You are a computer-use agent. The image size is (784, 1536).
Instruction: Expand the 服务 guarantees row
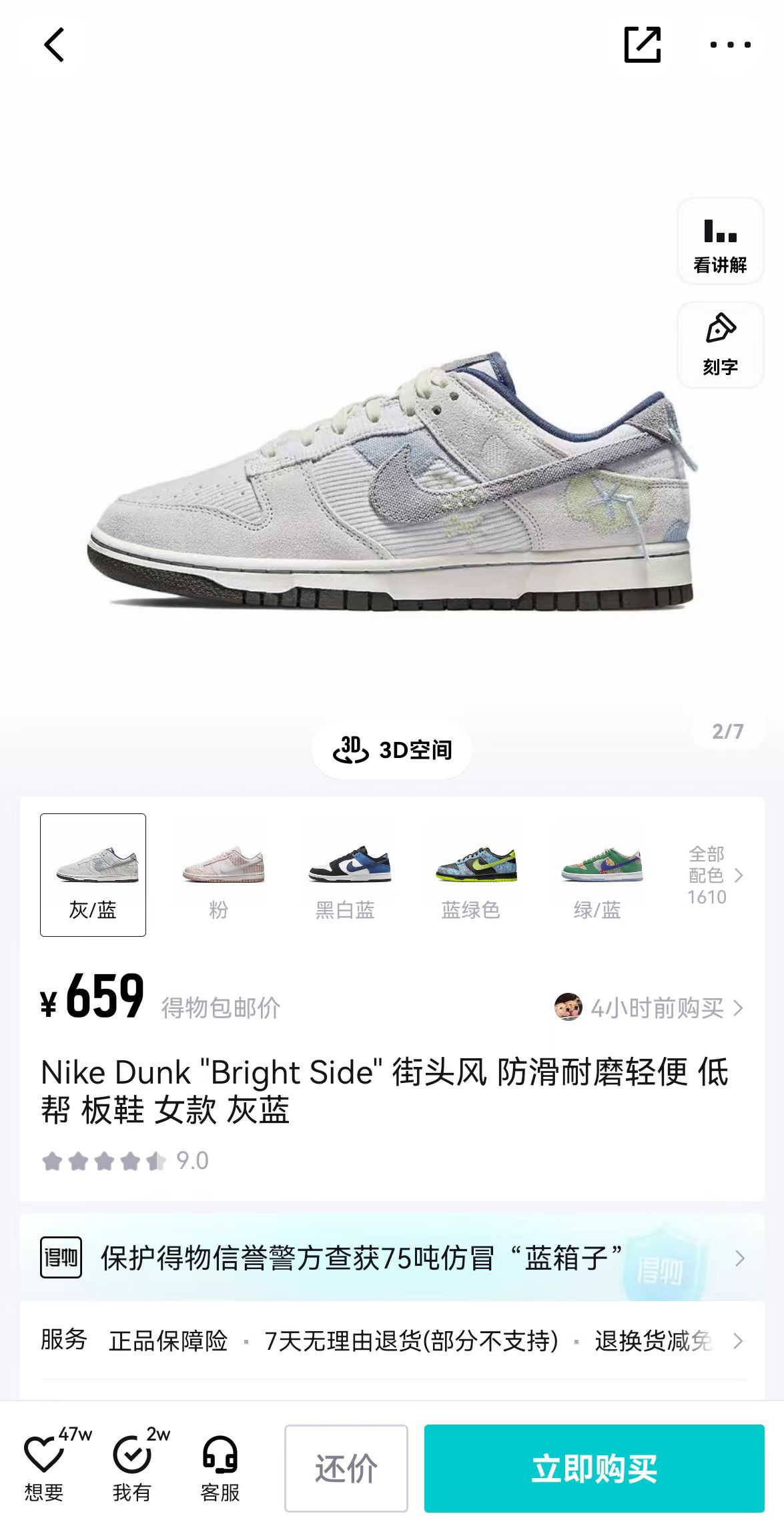pos(392,1340)
